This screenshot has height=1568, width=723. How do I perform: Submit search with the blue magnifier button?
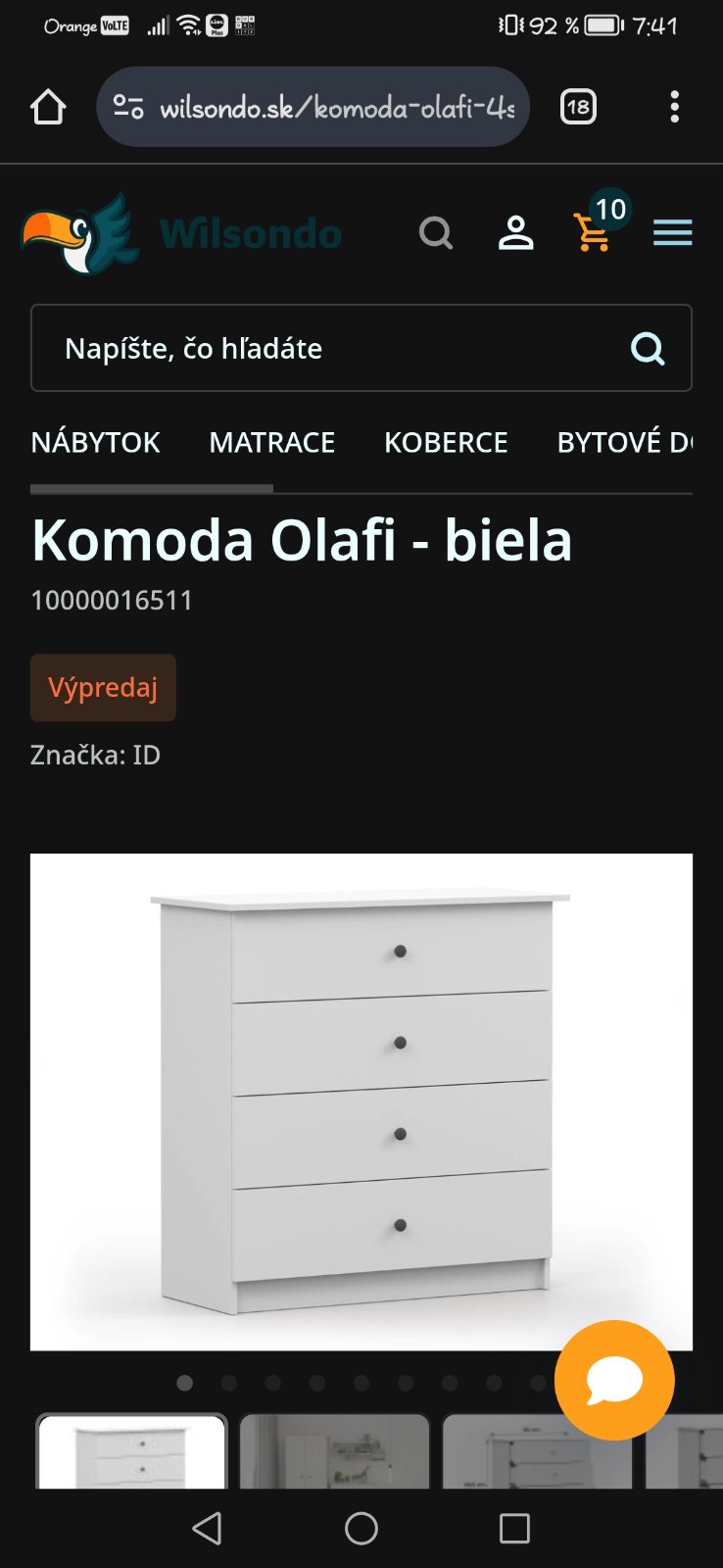tap(648, 348)
